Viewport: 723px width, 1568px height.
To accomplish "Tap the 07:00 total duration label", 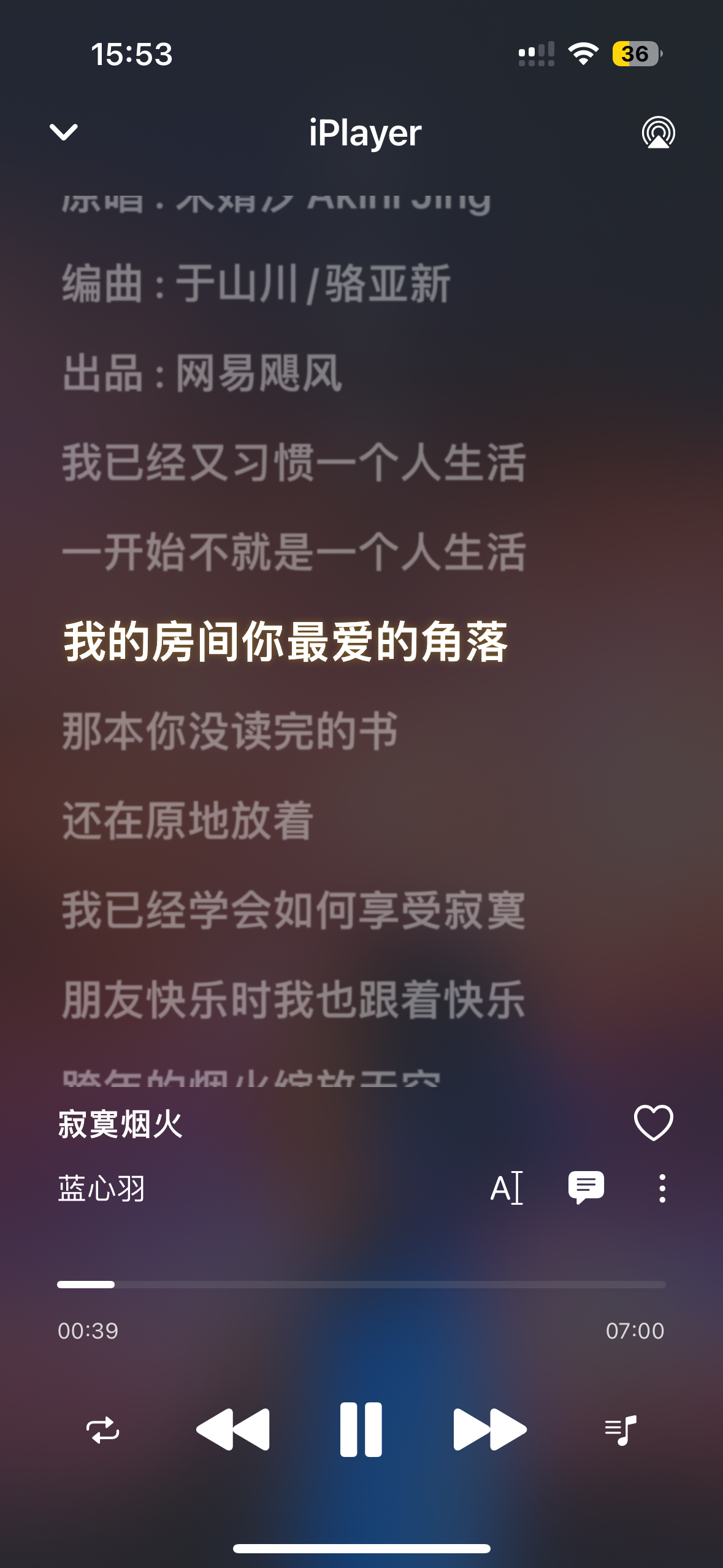I will coord(637,1331).
